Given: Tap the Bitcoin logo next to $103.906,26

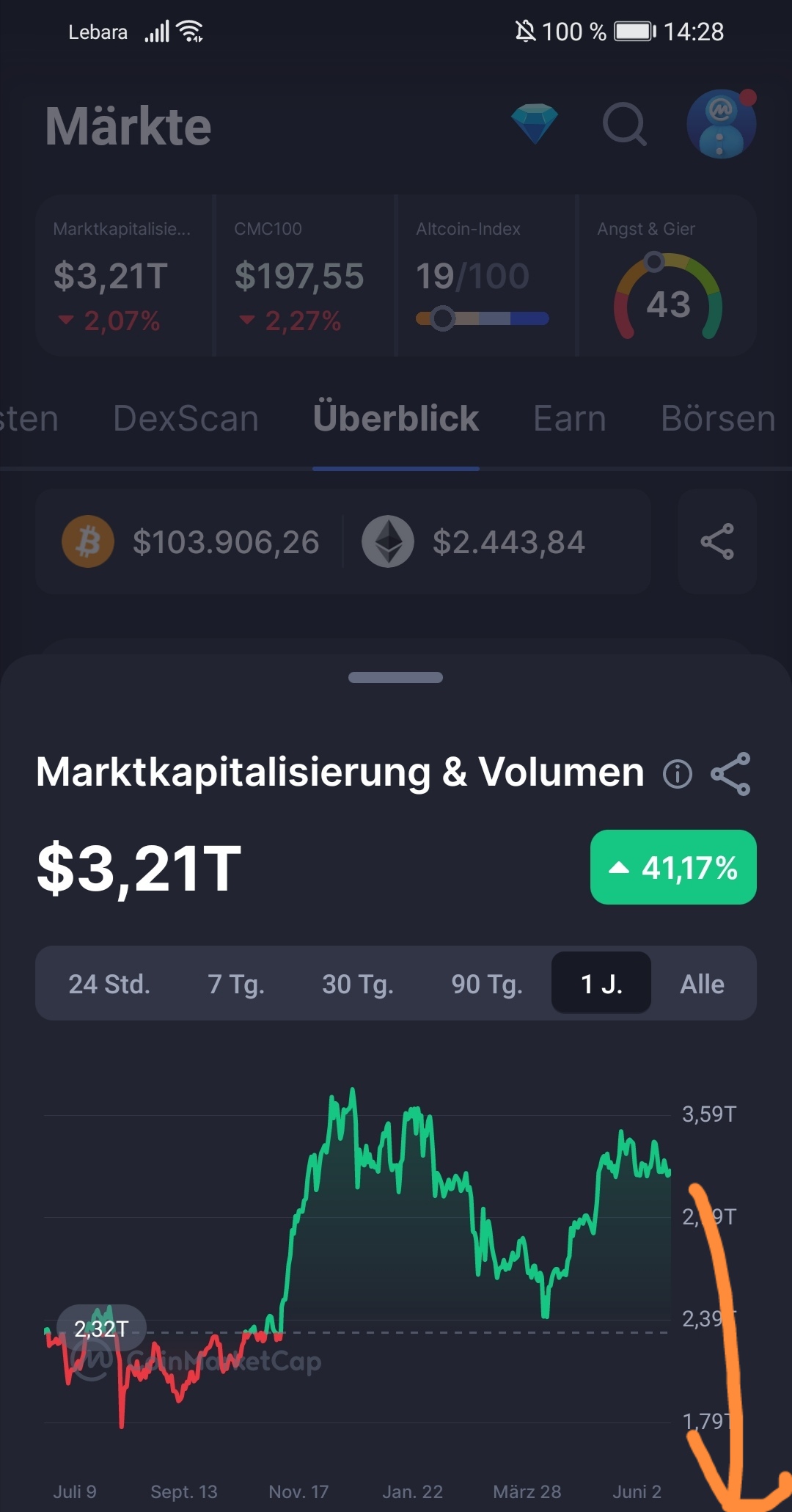Looking at the screenshot, I should tap(88, 541).
